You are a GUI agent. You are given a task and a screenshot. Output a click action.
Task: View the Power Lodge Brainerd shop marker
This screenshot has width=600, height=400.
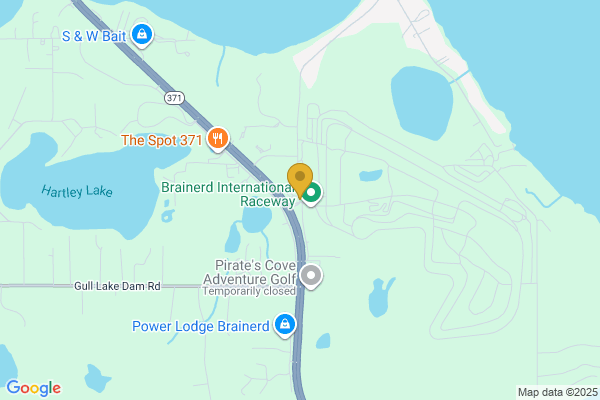pos(286,326)
